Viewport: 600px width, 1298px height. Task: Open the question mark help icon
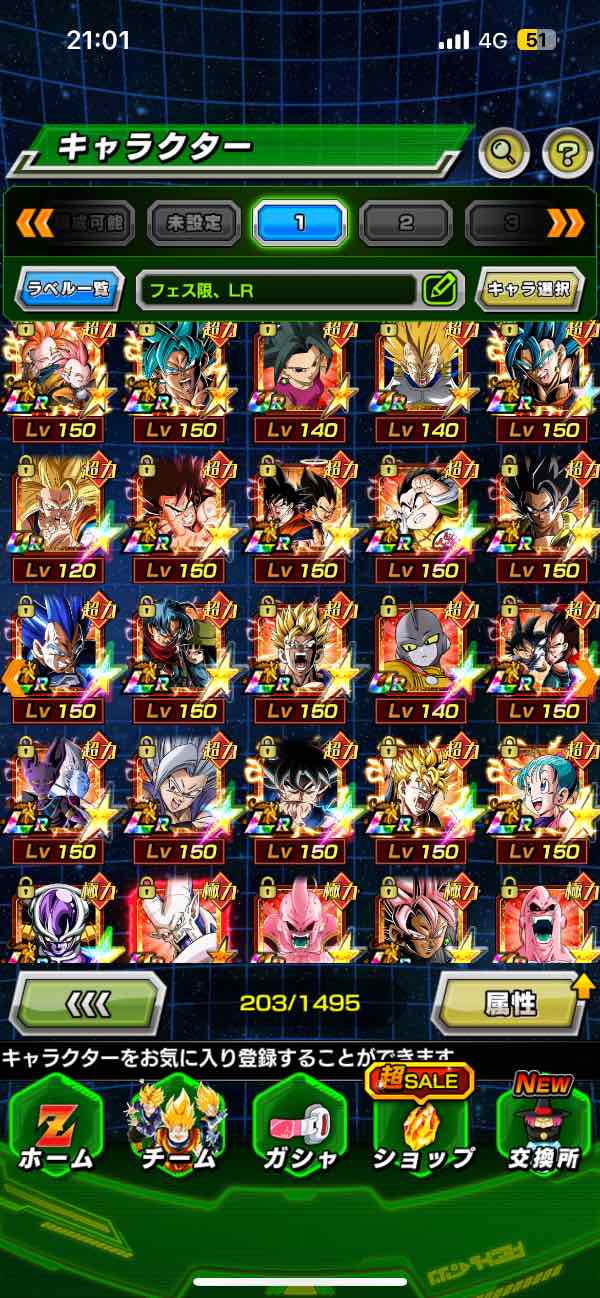coord(567,153)
